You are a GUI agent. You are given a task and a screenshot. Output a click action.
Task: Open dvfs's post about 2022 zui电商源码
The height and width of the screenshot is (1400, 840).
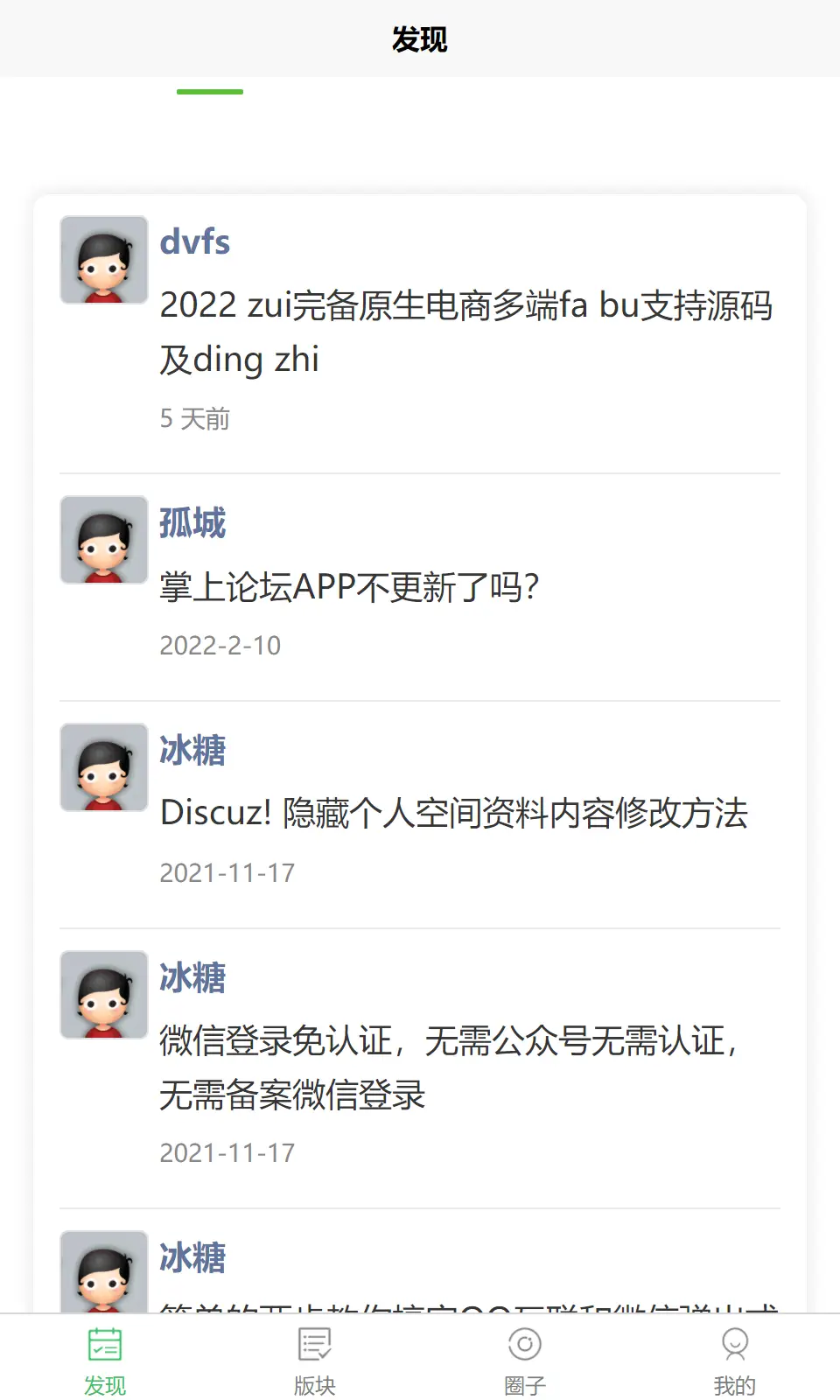[x=465, y=332]
